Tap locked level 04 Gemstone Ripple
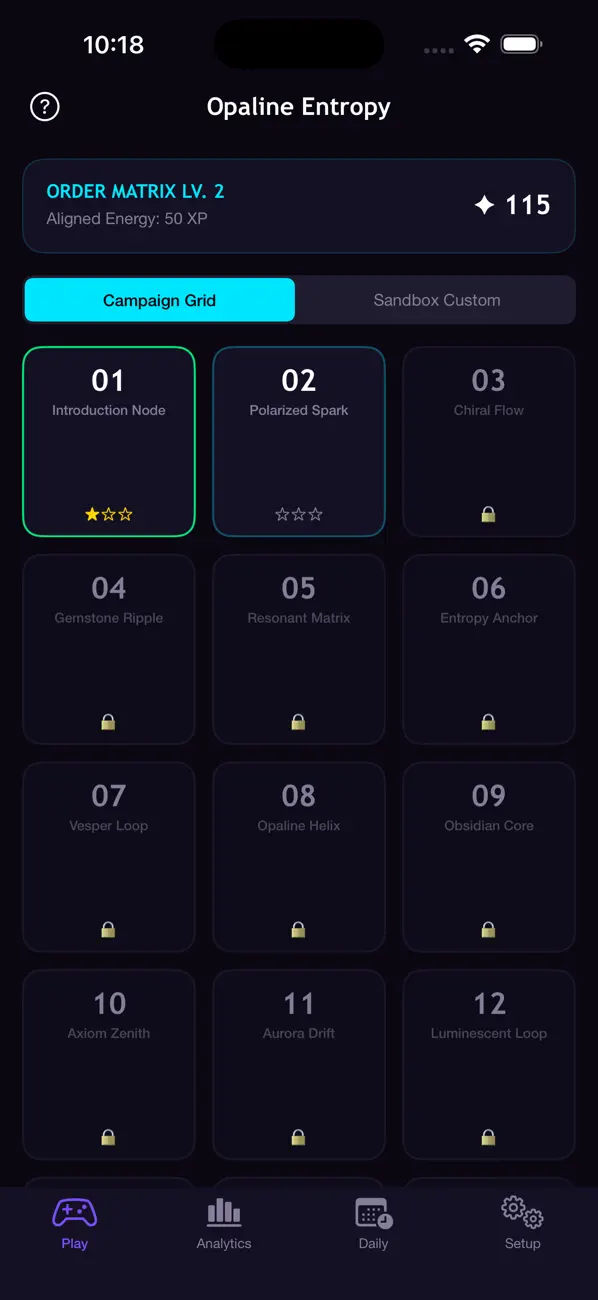The image size is (598, 1300). pos(109,650)
